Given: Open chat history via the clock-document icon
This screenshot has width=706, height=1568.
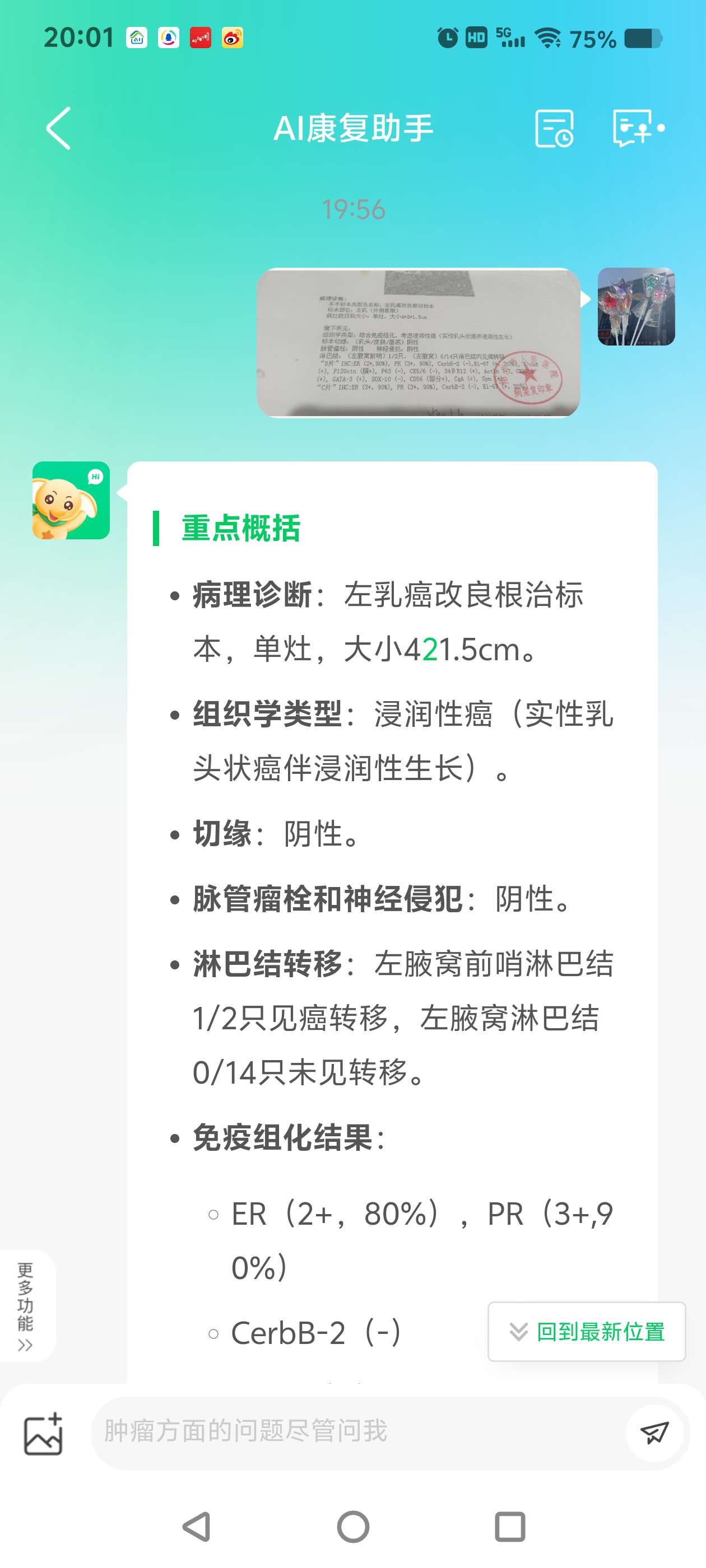Looking at the screenshot, I should click(x=555, y=128).
